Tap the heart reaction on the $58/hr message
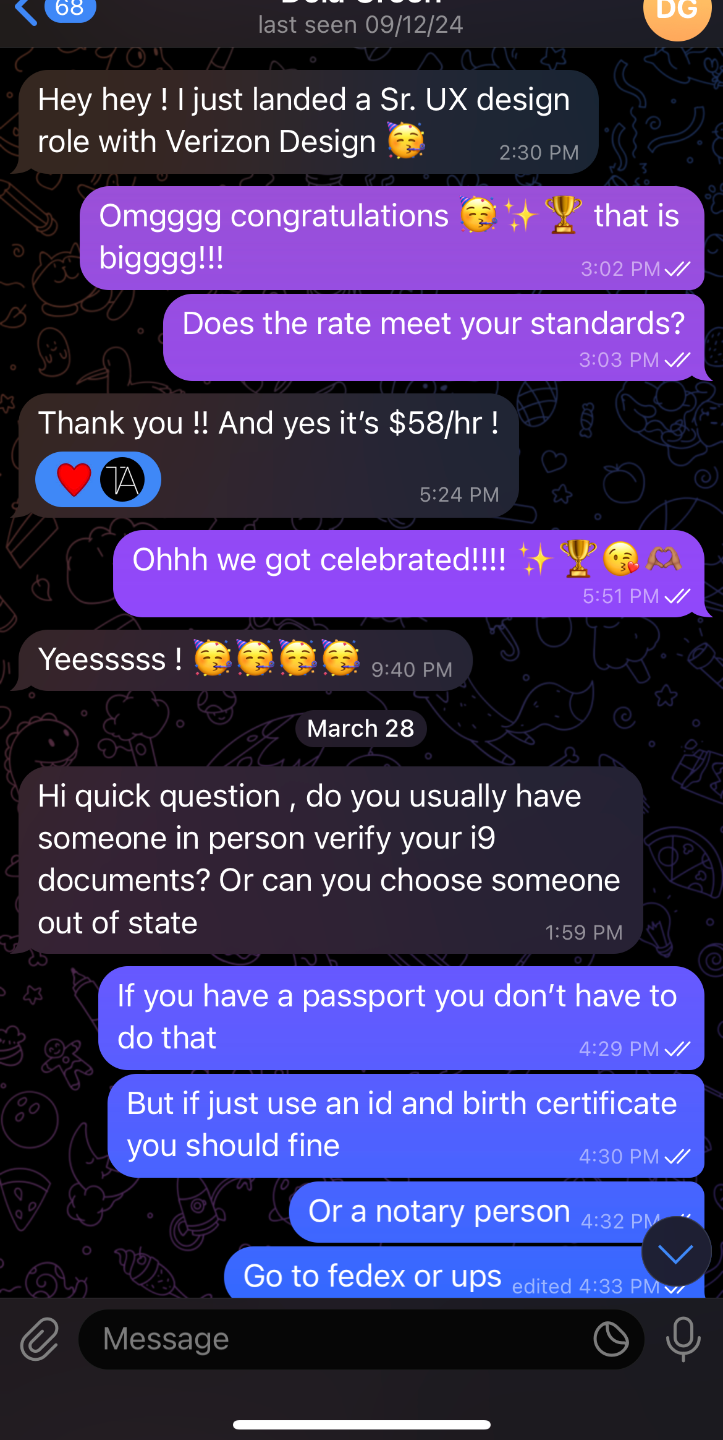The image size is (723, 1440). 74,480
